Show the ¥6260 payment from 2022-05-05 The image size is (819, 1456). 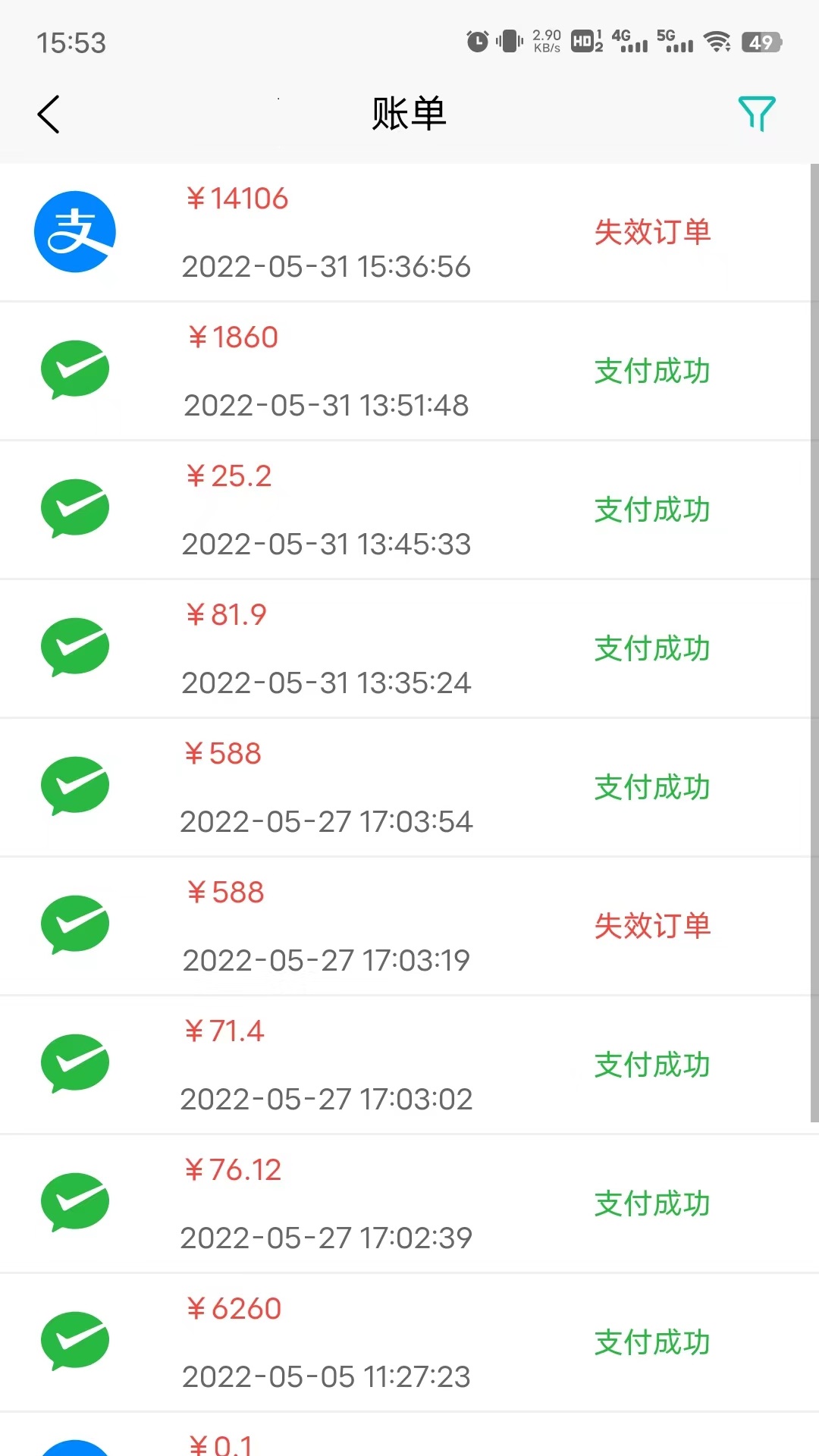click(x=409, y=1342)
